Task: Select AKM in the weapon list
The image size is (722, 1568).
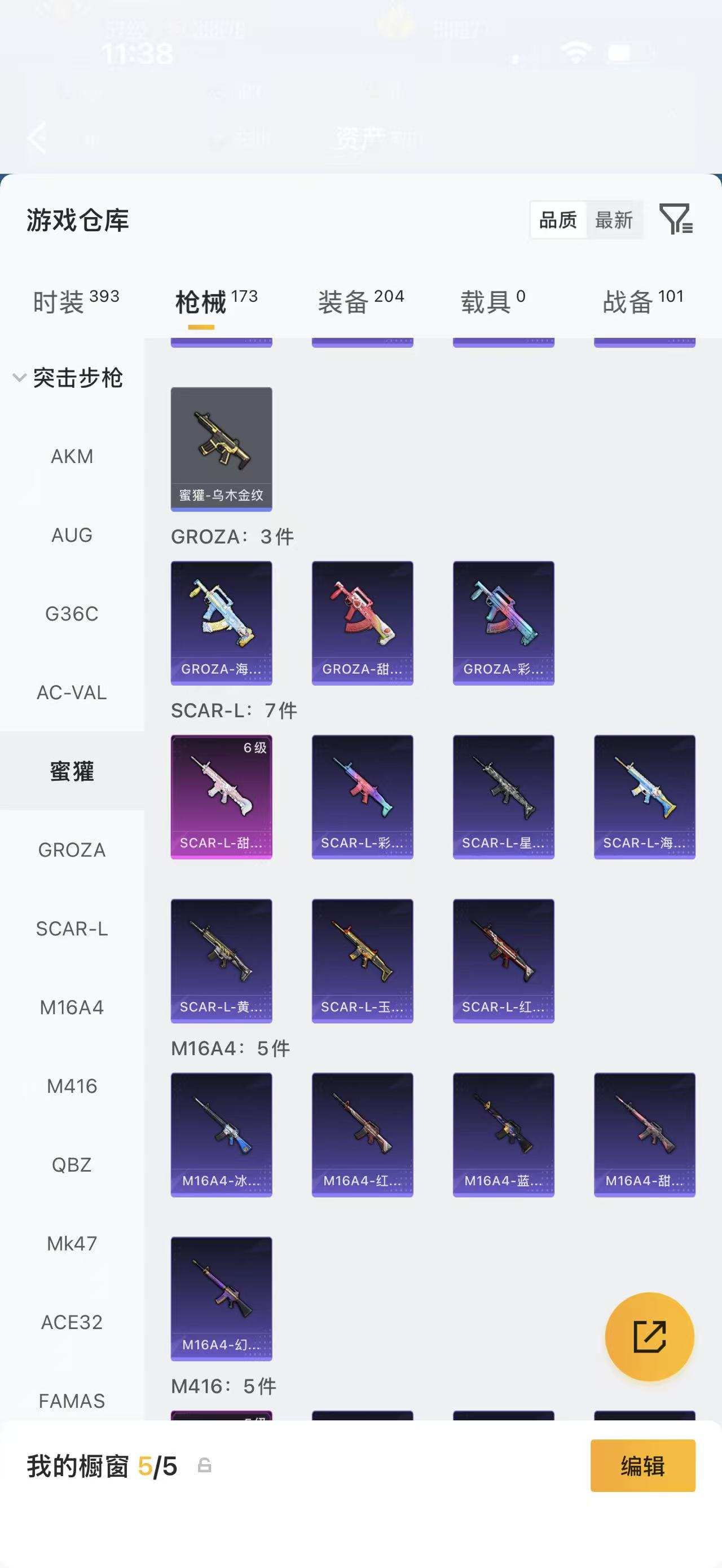Action: tap(72, 456)
